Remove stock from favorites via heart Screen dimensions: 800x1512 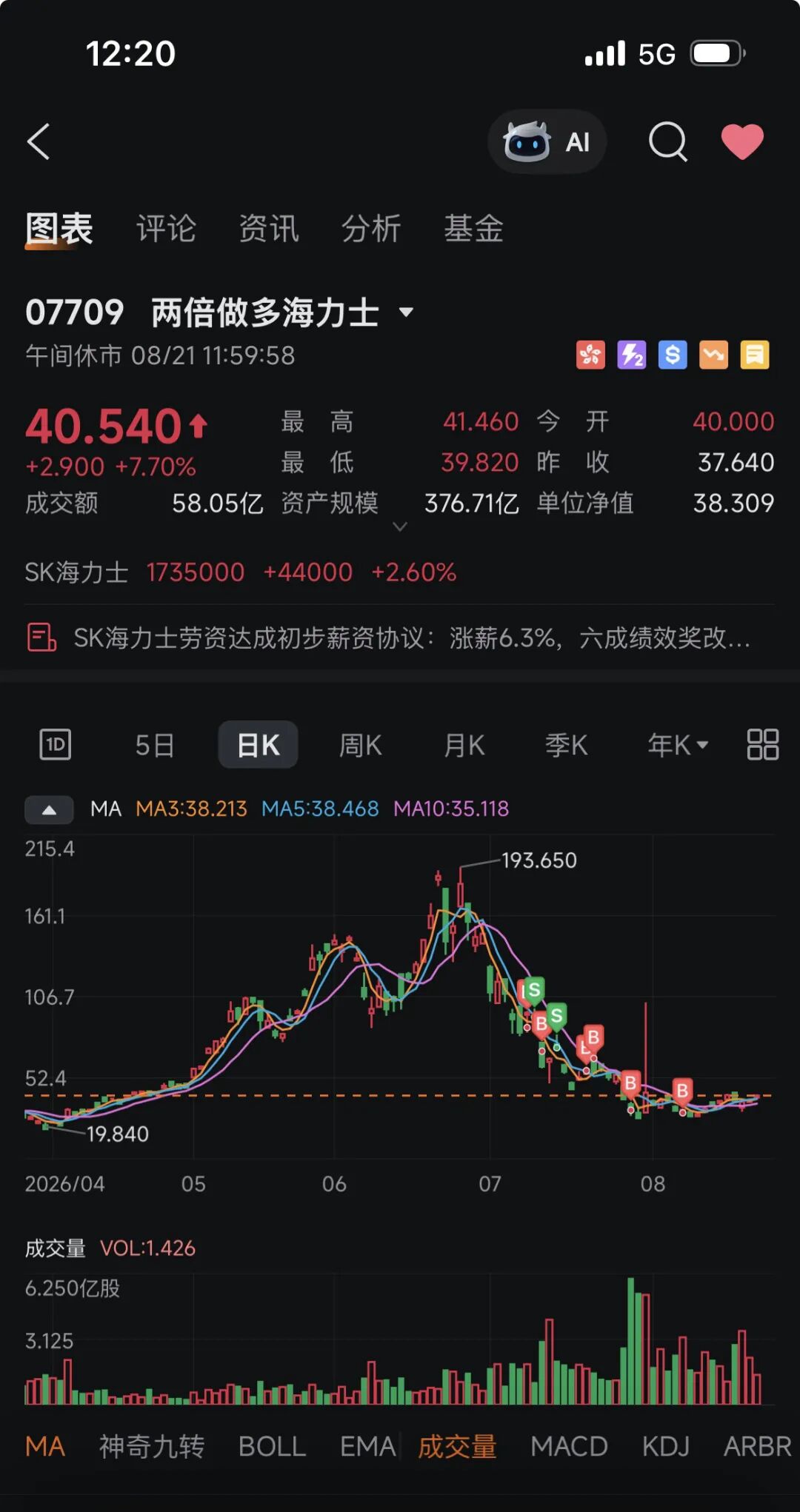coord(742,141)
